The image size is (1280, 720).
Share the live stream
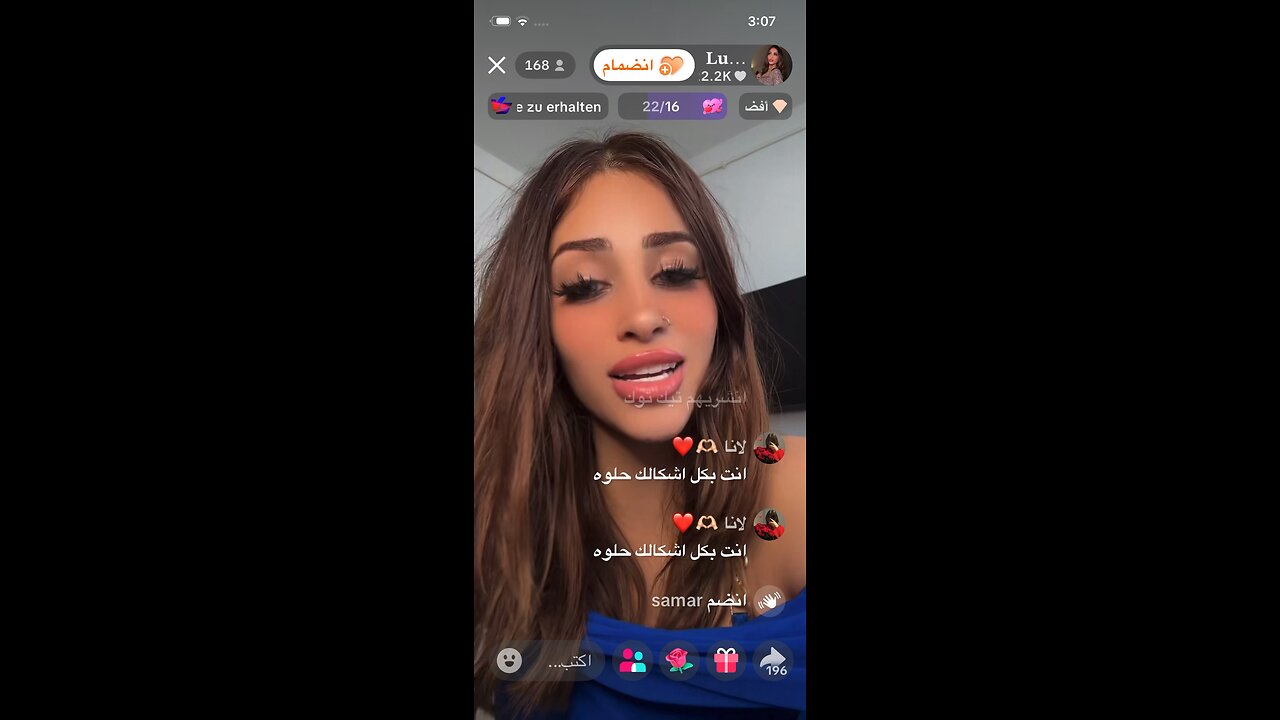pos(773,661)
